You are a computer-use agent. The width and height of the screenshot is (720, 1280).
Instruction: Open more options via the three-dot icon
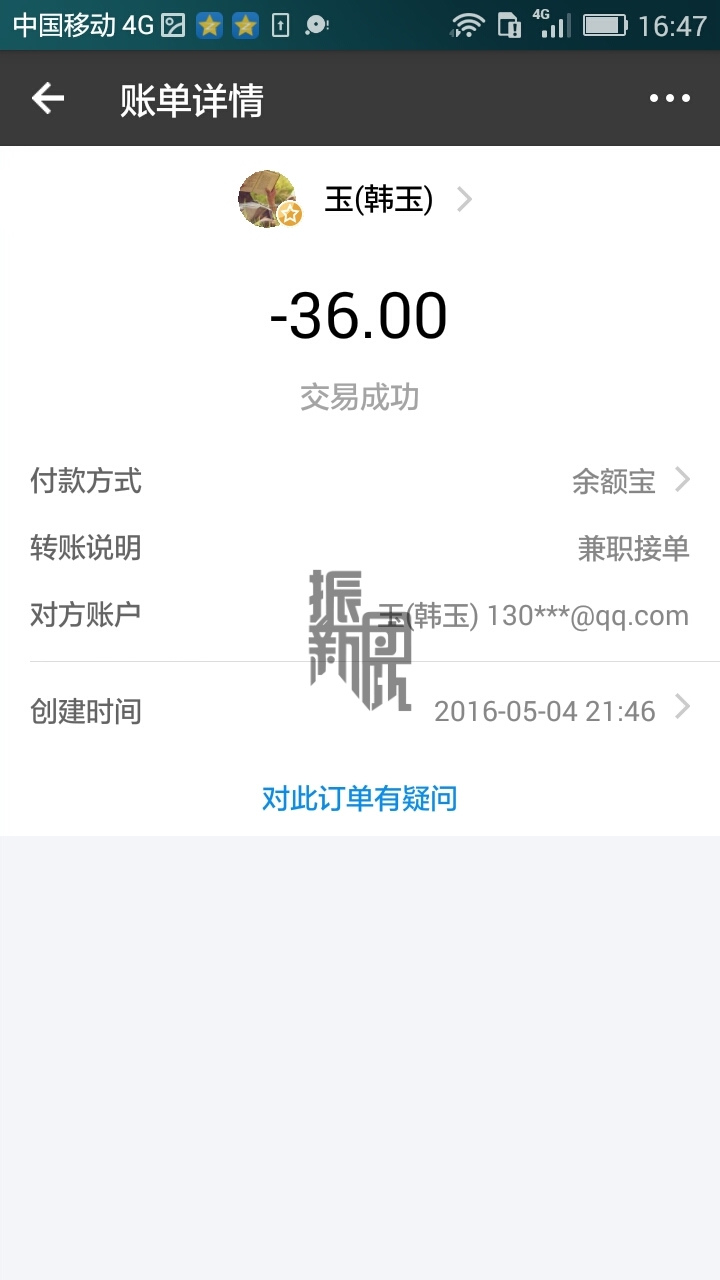click(x=668, y=98)
